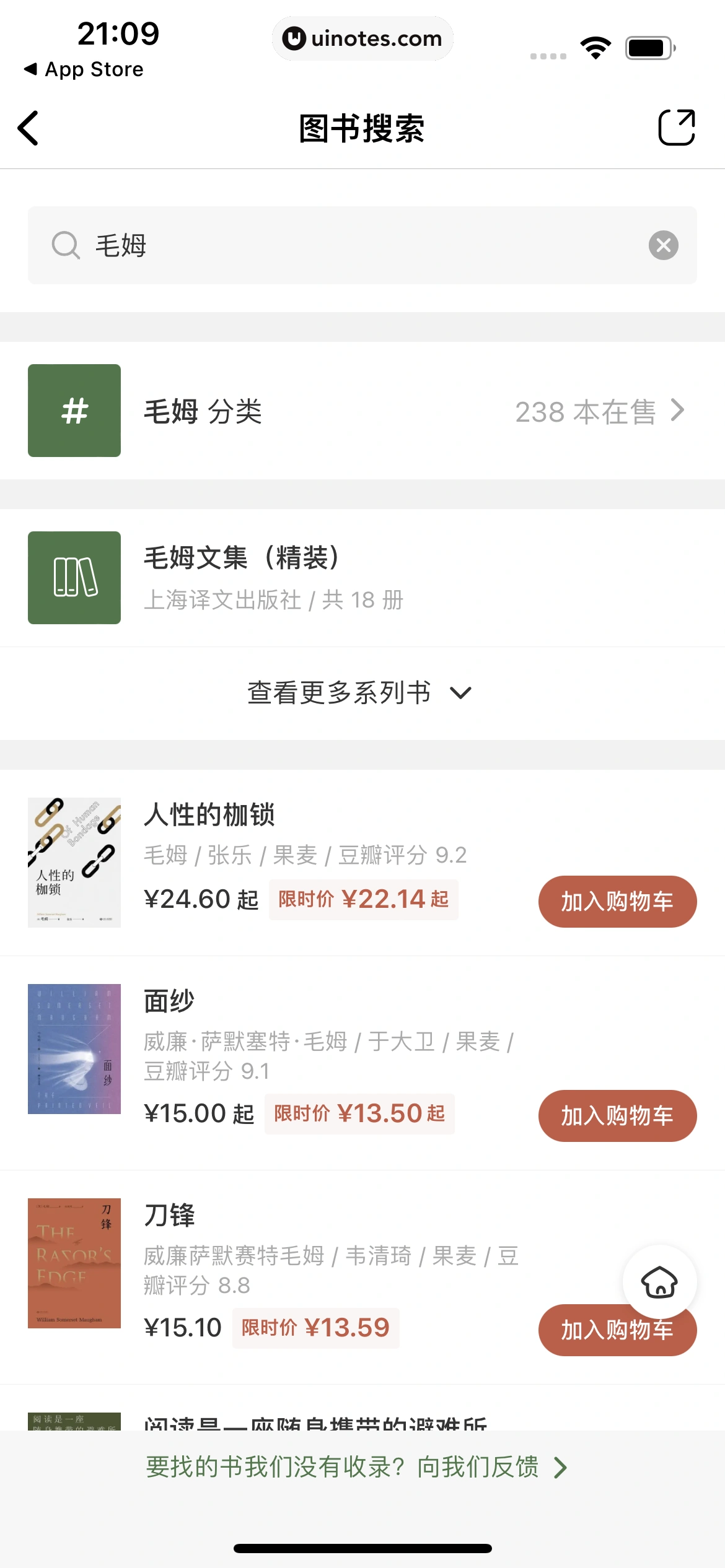
Task: Go back from the 图书搜索 page
Action: click(29, 128)
